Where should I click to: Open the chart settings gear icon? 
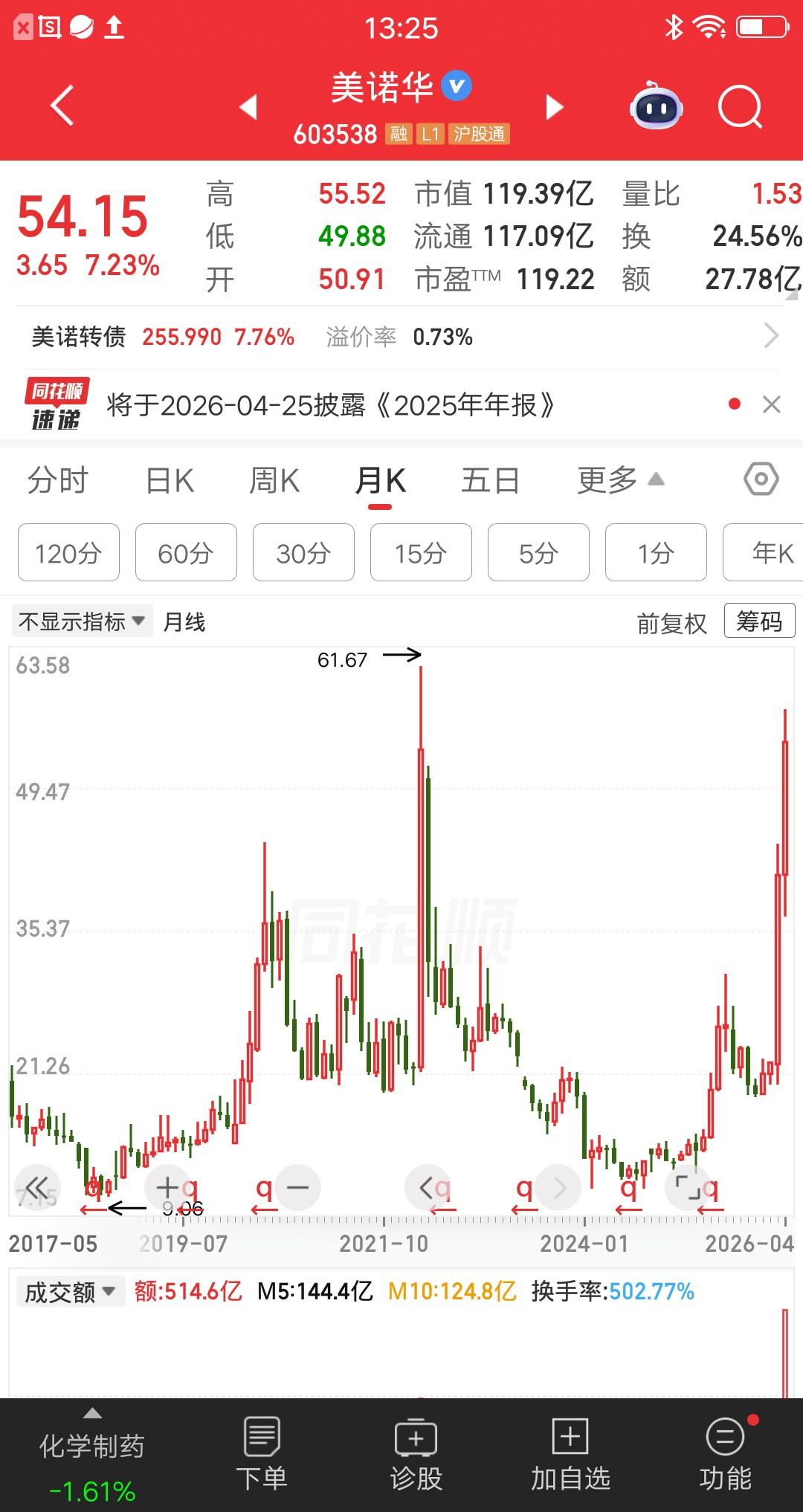(x=761, y=480)
